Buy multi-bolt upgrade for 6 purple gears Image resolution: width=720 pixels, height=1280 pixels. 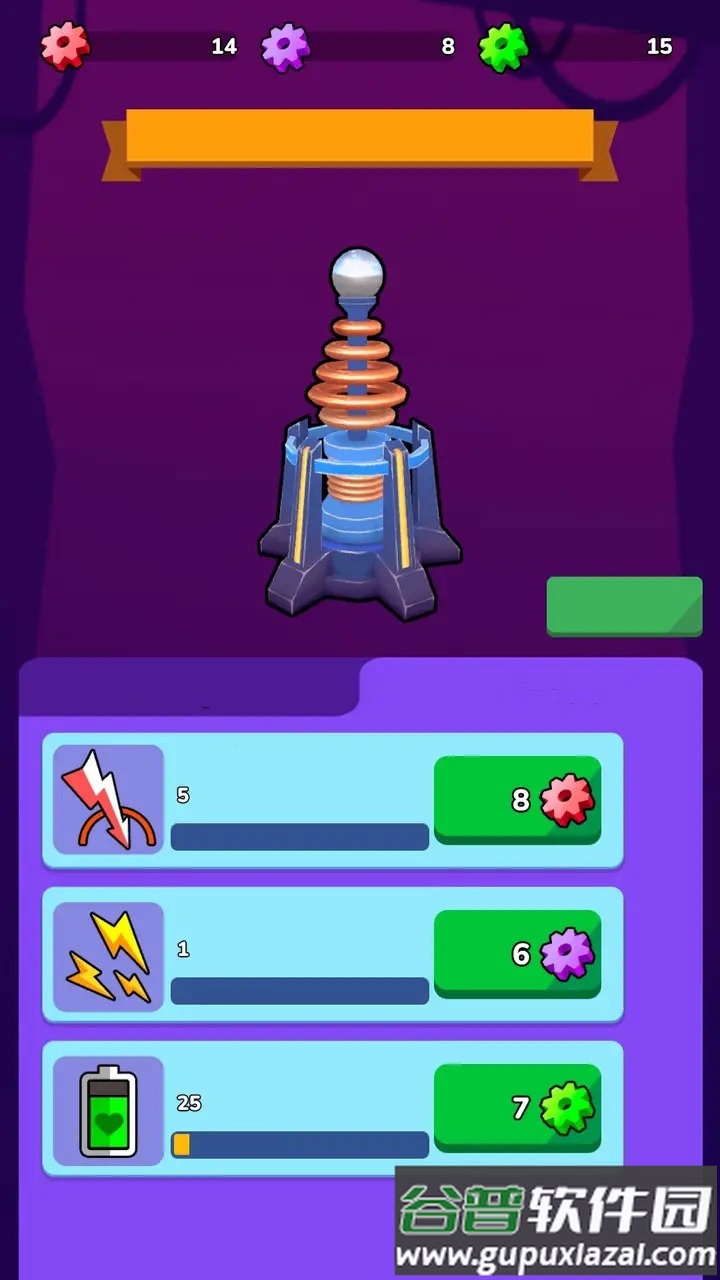coord(517,953)
